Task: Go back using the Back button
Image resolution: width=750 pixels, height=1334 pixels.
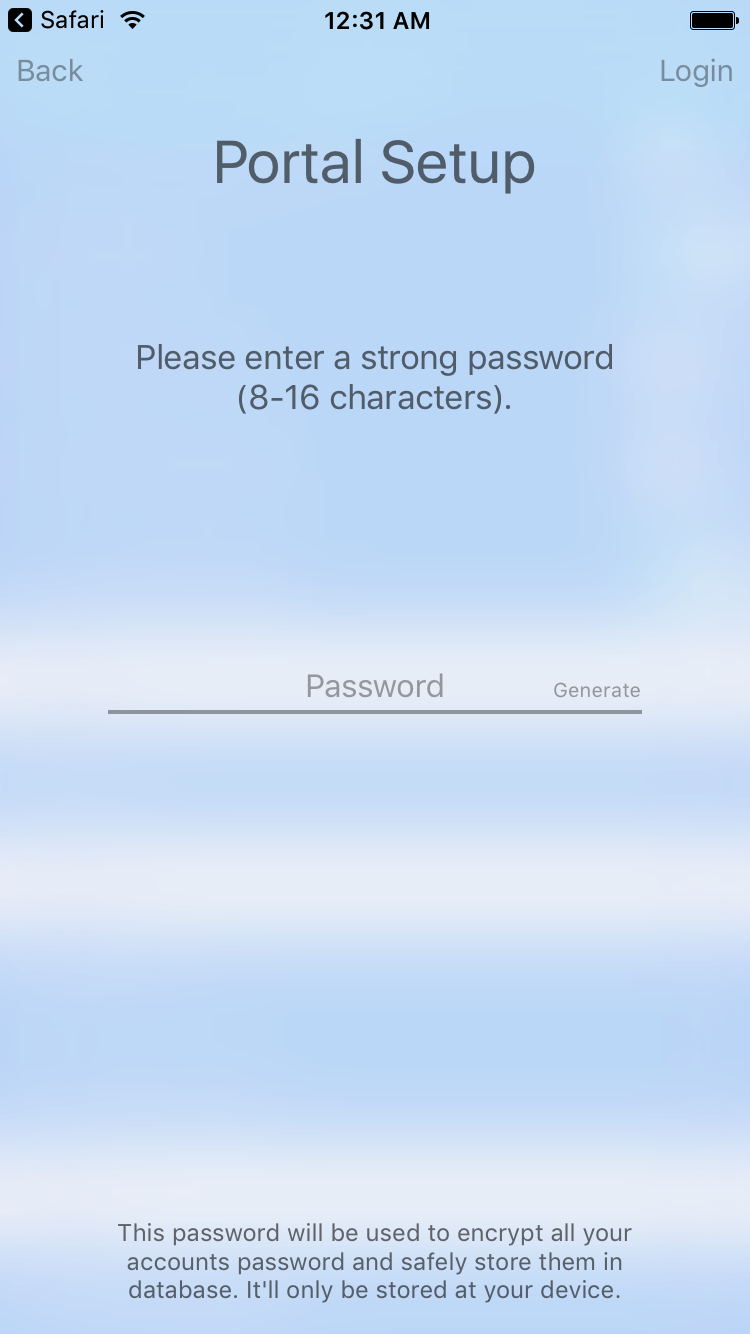Action: click(50, 71)
